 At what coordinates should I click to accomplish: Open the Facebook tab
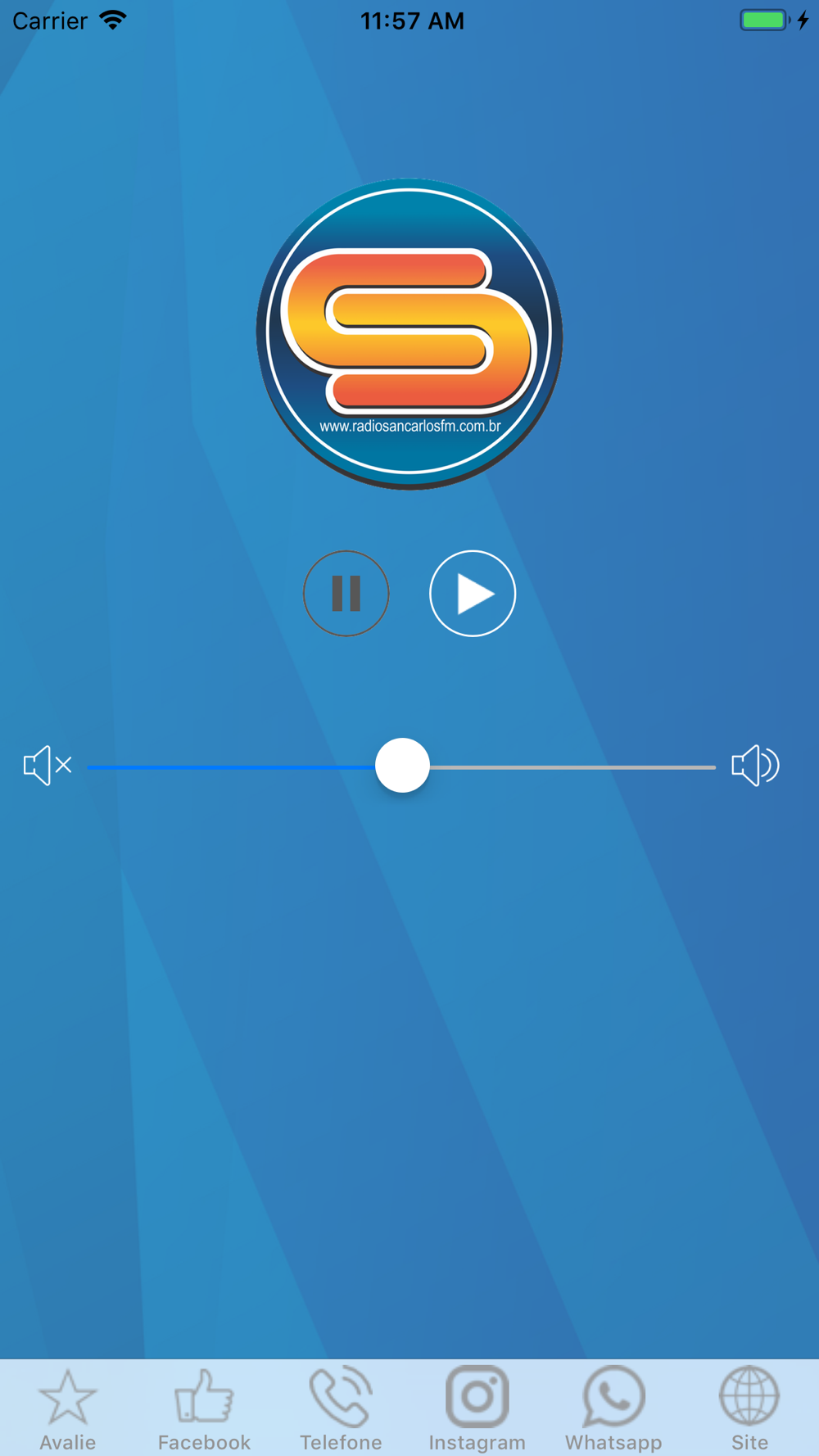[x=204, y=1409]
